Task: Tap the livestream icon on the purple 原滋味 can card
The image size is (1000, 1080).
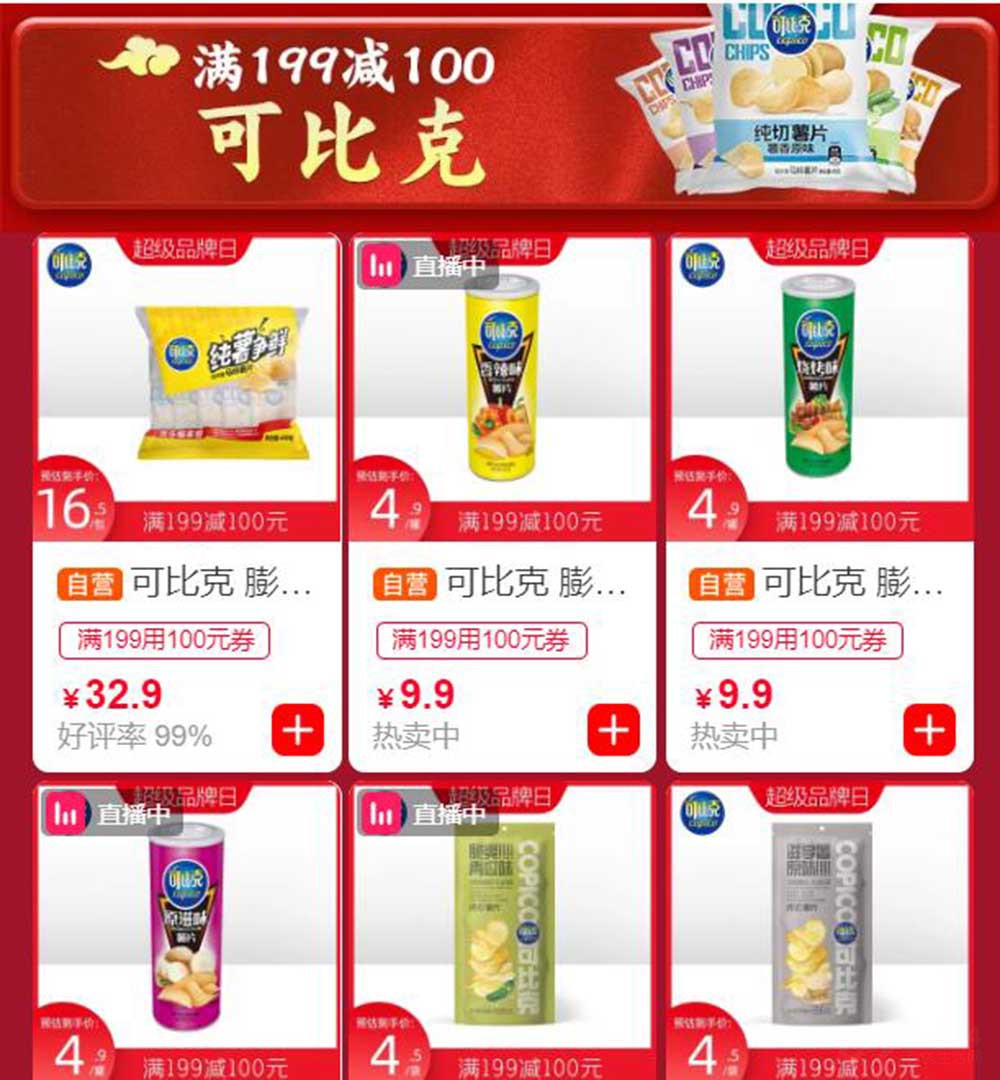Action: click(x=65, y=810)
